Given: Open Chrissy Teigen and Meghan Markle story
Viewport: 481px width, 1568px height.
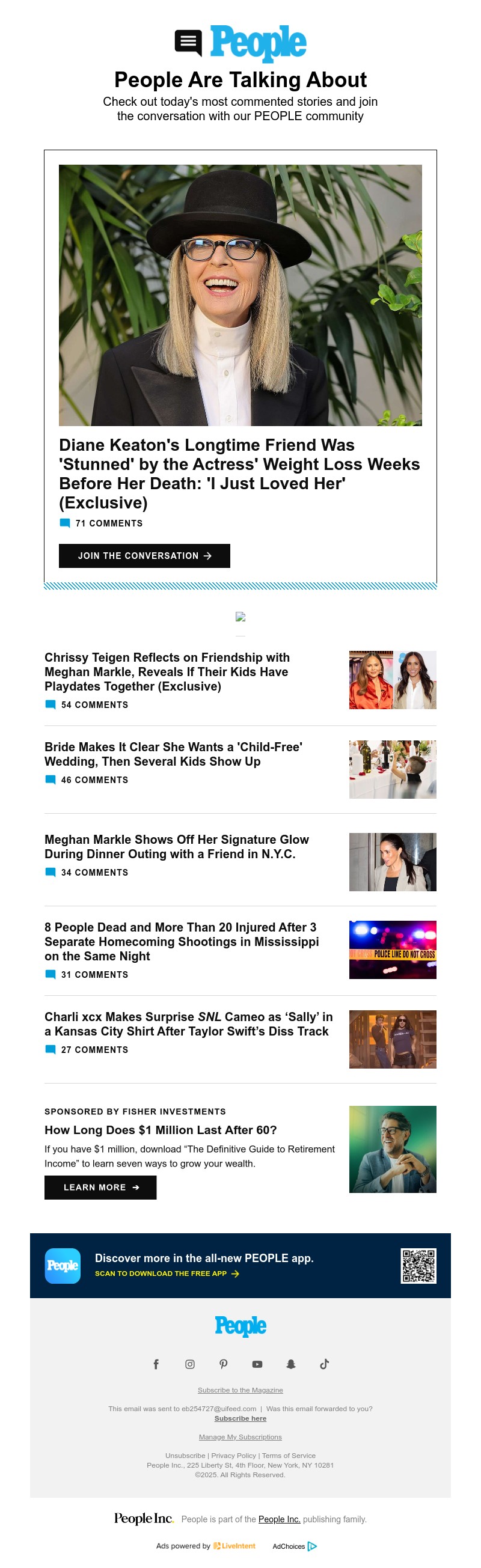Looking at the screenshot, I should tap(167, 671).
